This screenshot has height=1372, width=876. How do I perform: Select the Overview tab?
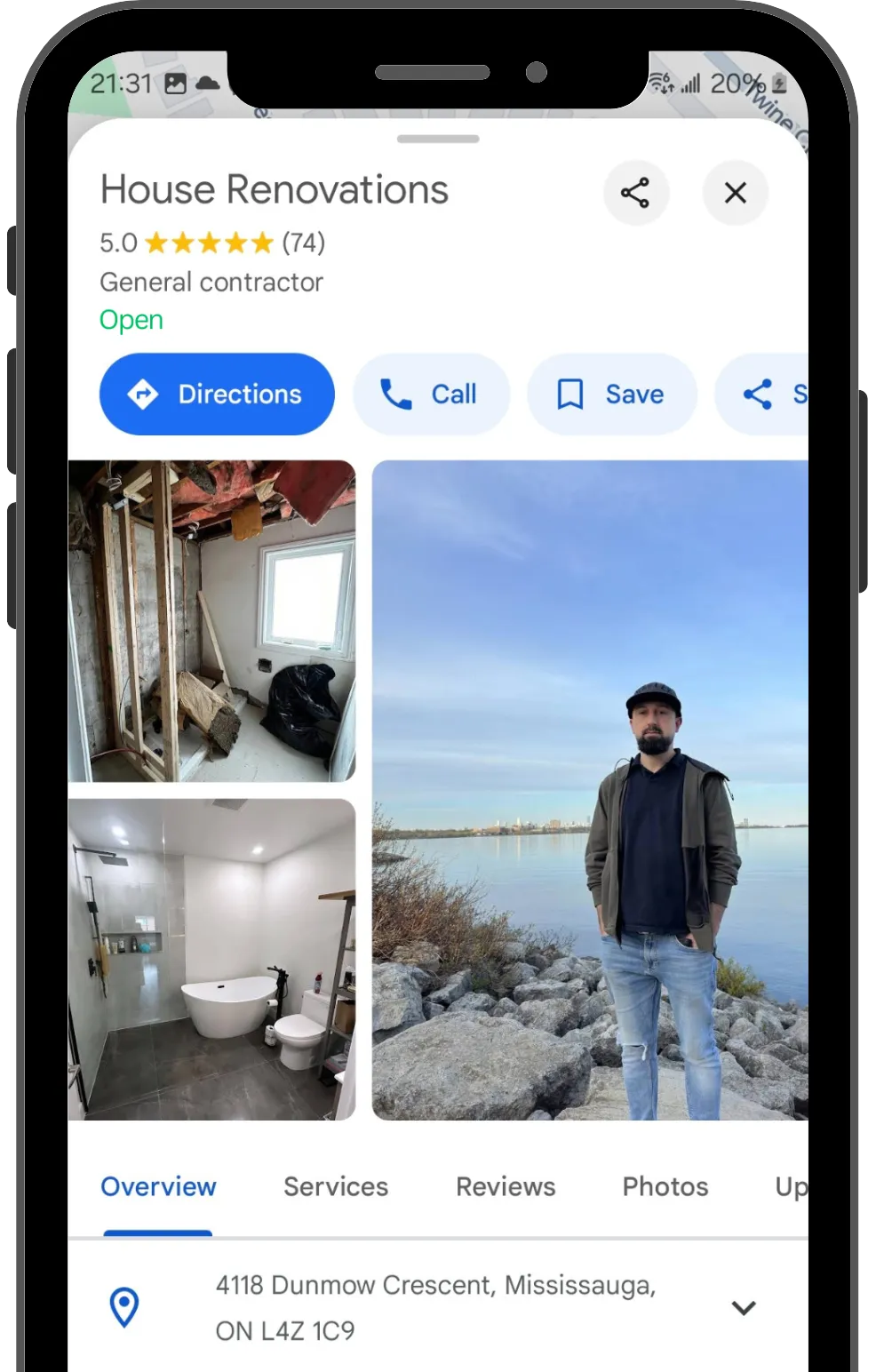(x=158, y=1186)
